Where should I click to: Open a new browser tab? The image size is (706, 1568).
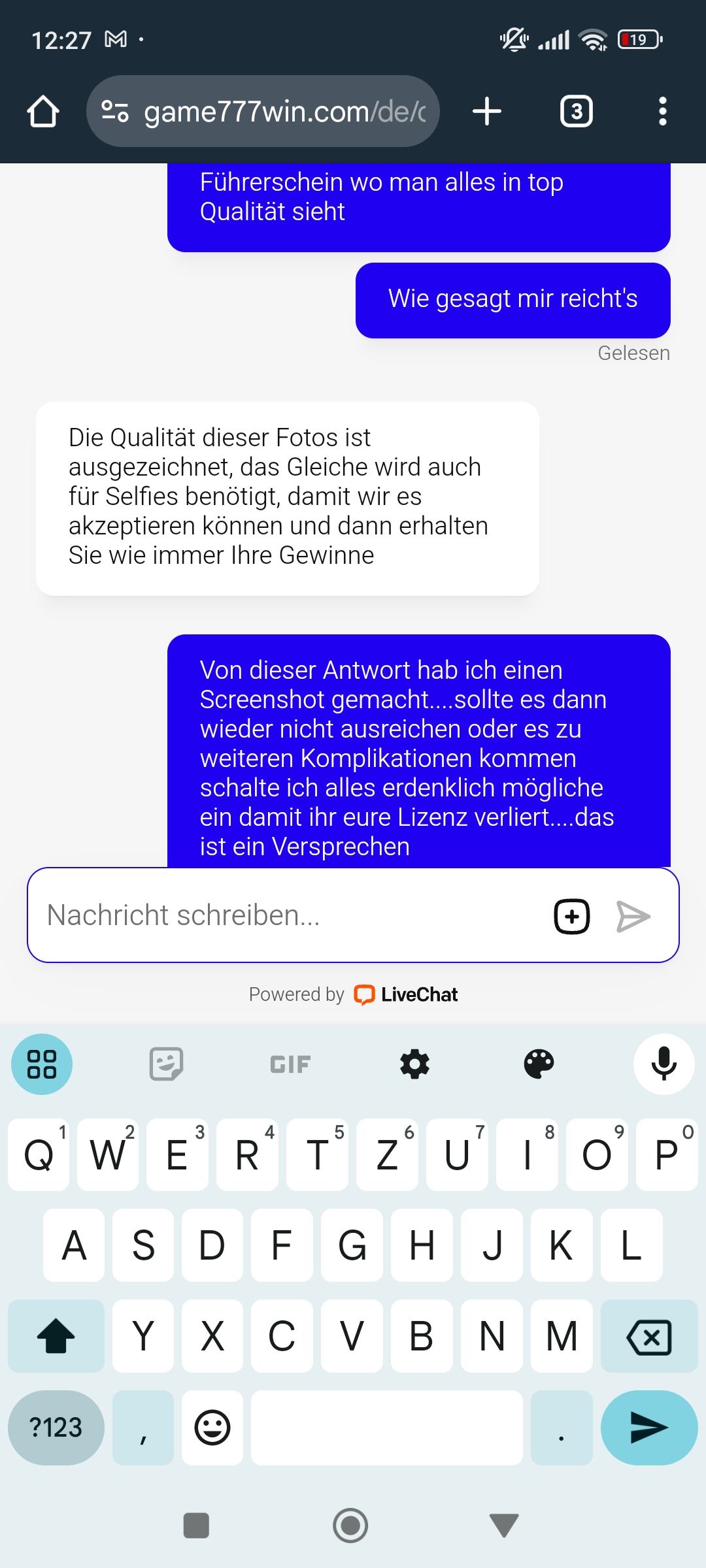487,112
